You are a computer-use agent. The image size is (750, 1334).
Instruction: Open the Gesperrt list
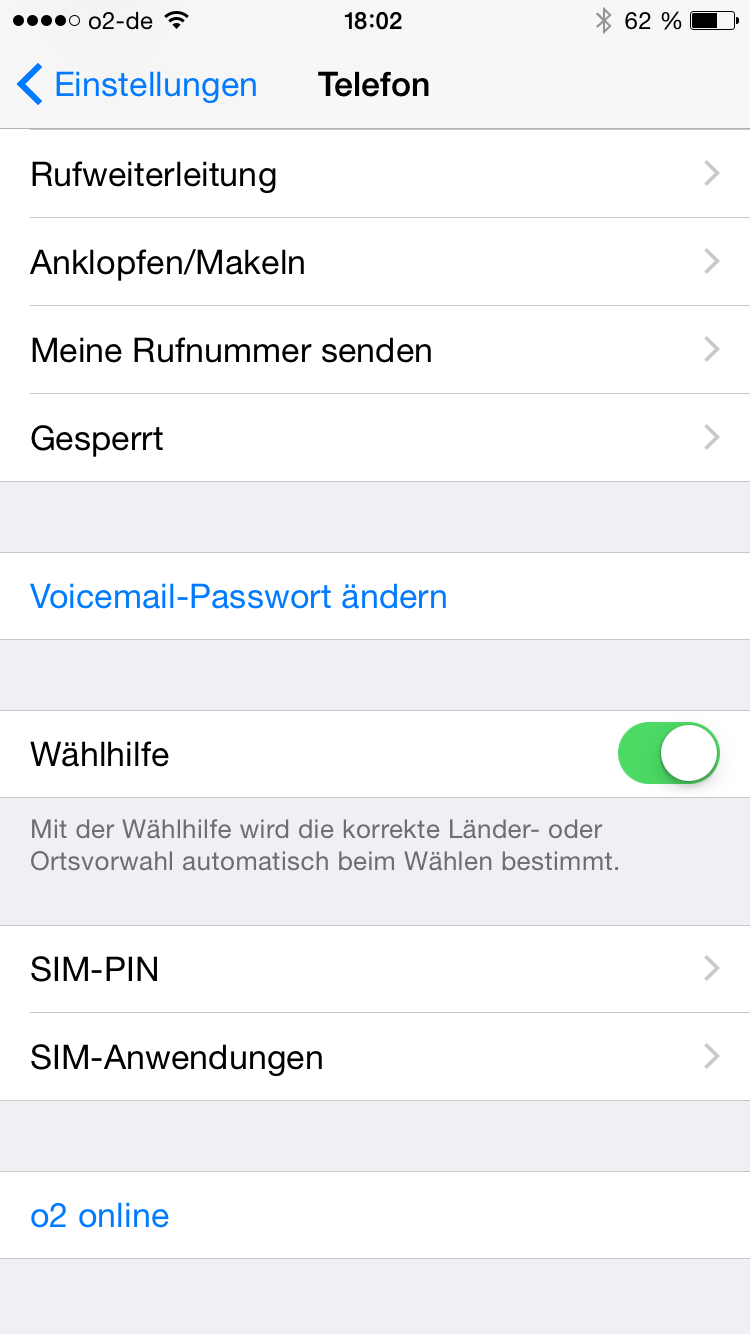(x=375, y=439)
